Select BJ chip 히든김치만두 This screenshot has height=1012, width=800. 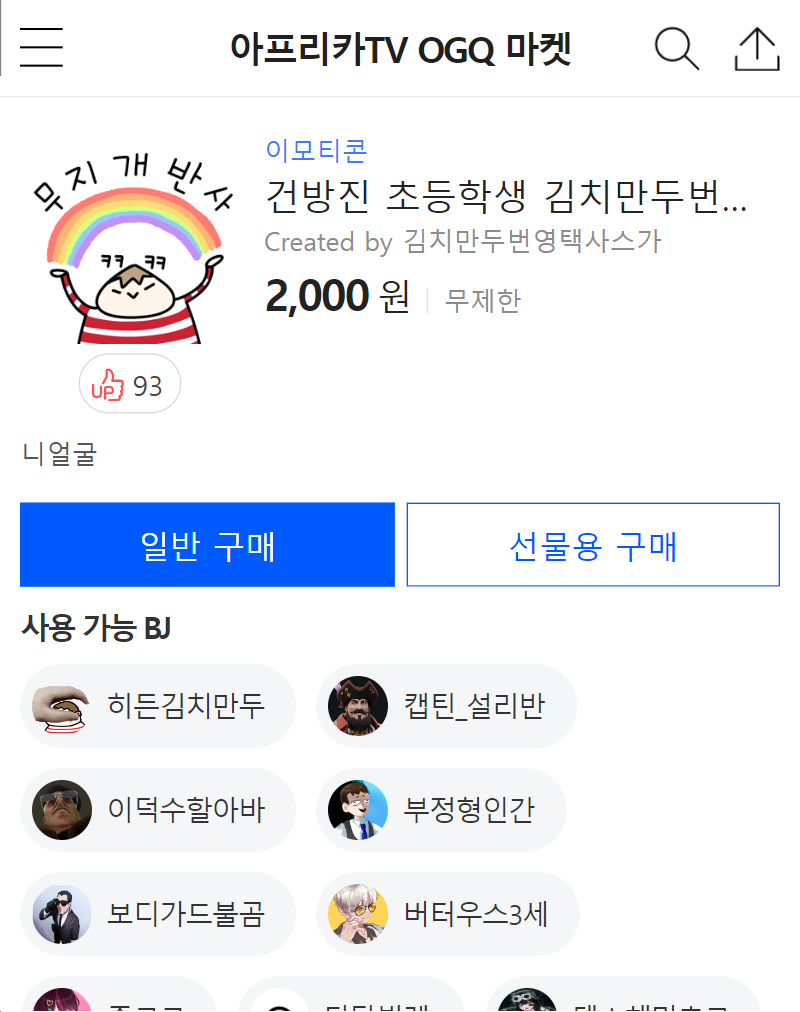coord(158,706)
